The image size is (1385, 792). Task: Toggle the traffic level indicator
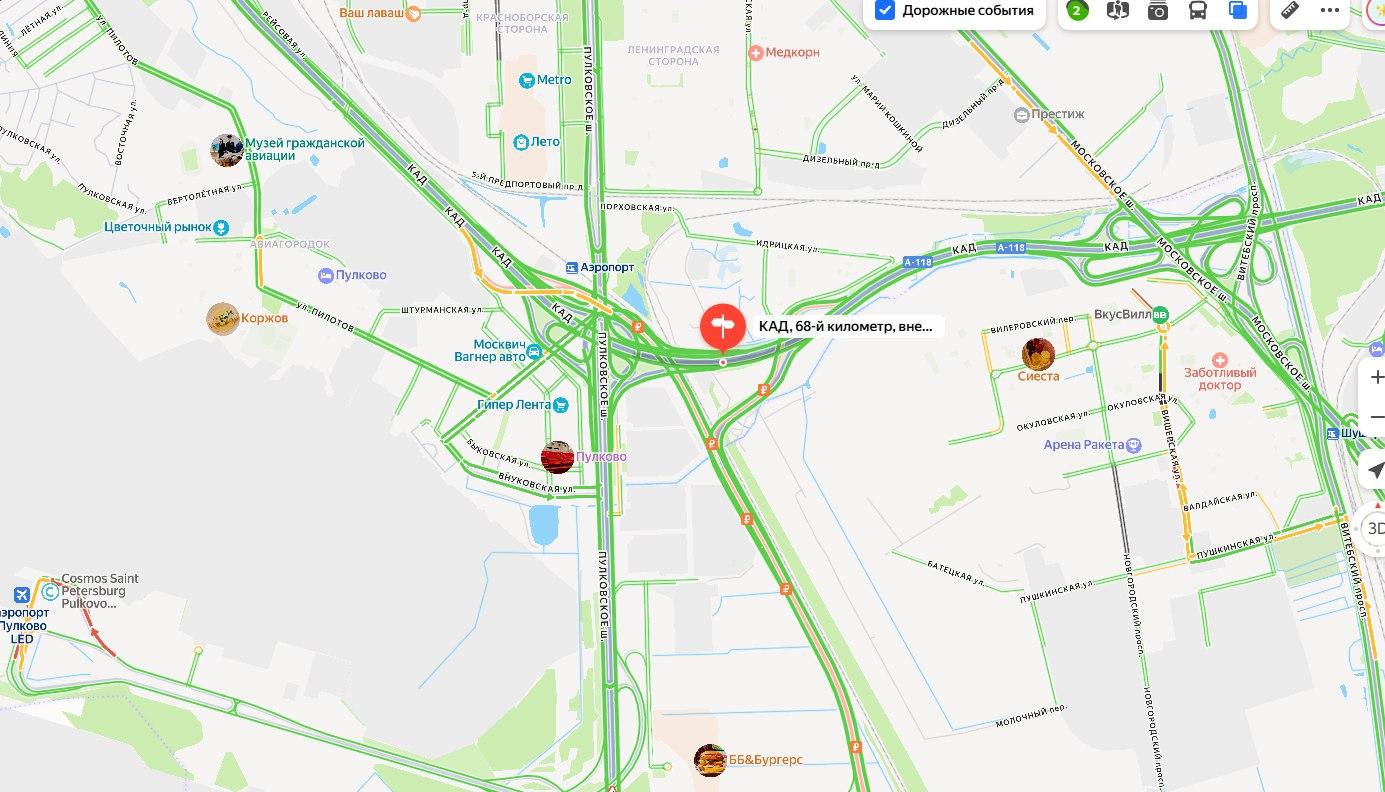click(x=1077, y=11)
